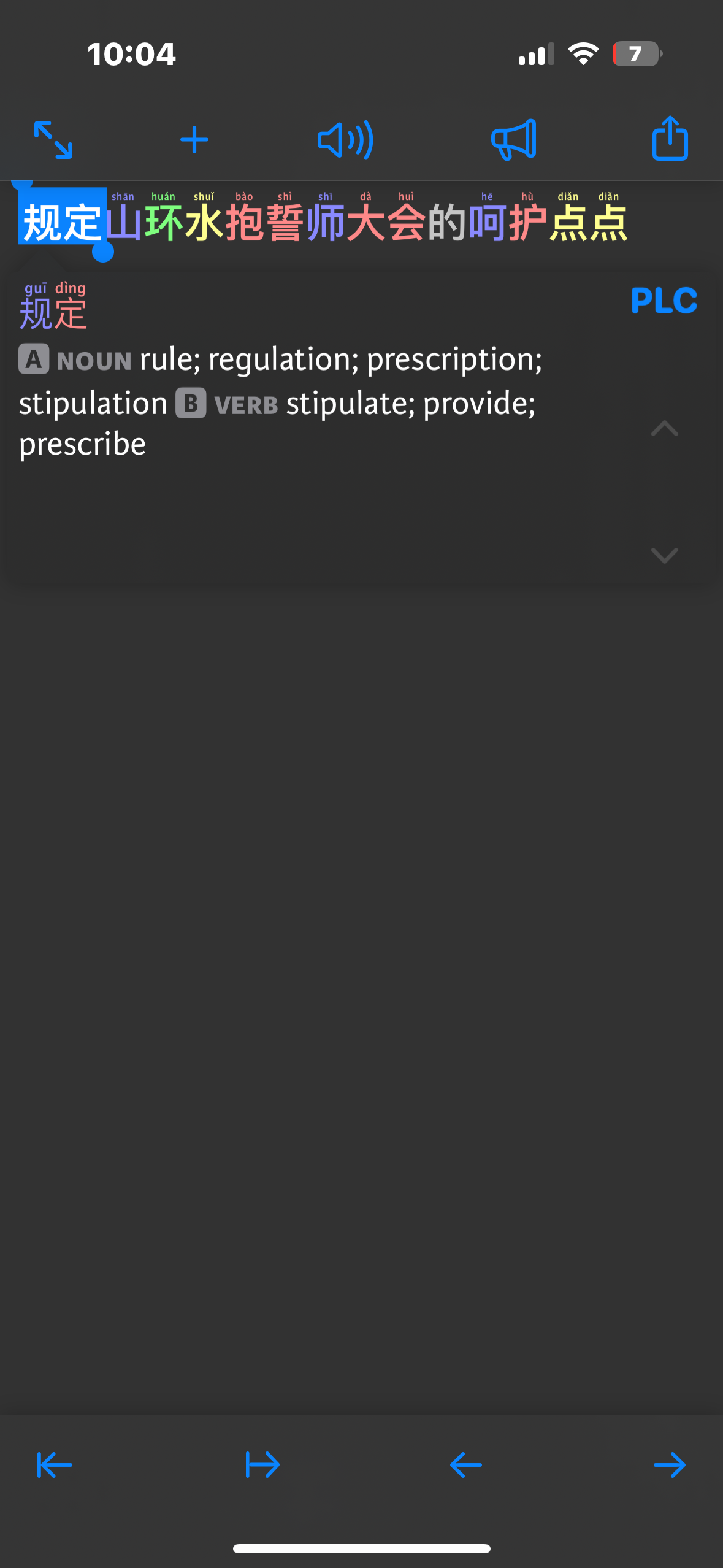Add the word with the plus icon
723x1568 pixels.
[x=194, y=140]
